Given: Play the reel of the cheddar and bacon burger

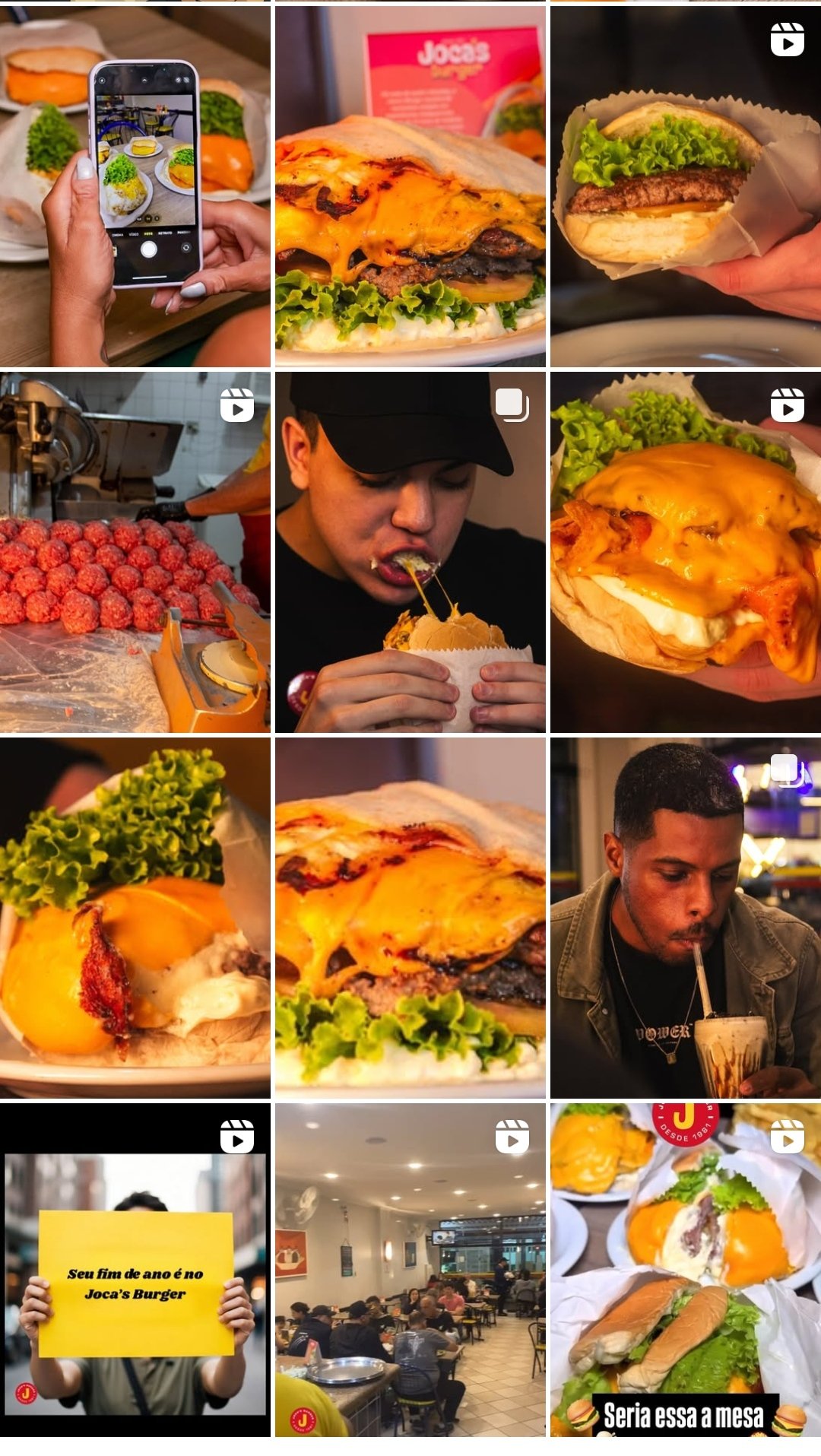Looking at the screenshot, I should 686,552.
